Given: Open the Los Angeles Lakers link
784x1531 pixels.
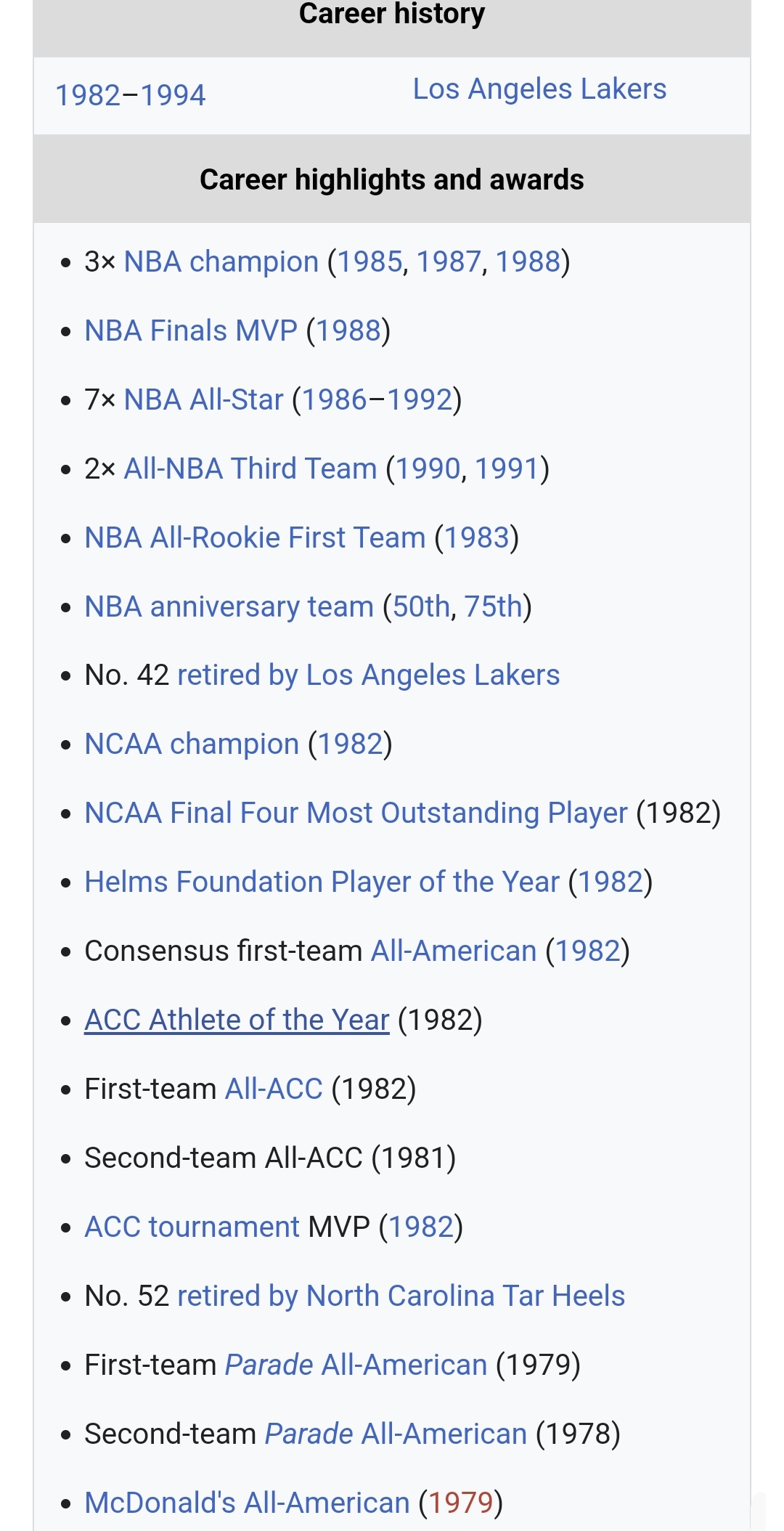Looking at the screenshot, I should (539, 89).
